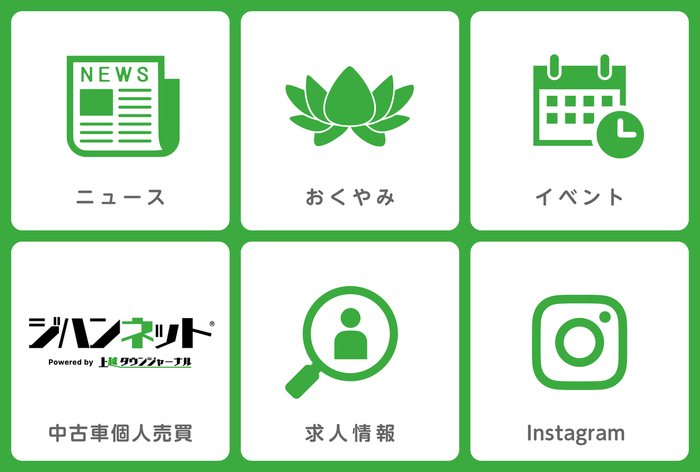Screen dimensions: 700x472
Task: Open the イベント calendar tile
Action: (x=580, y=121)
